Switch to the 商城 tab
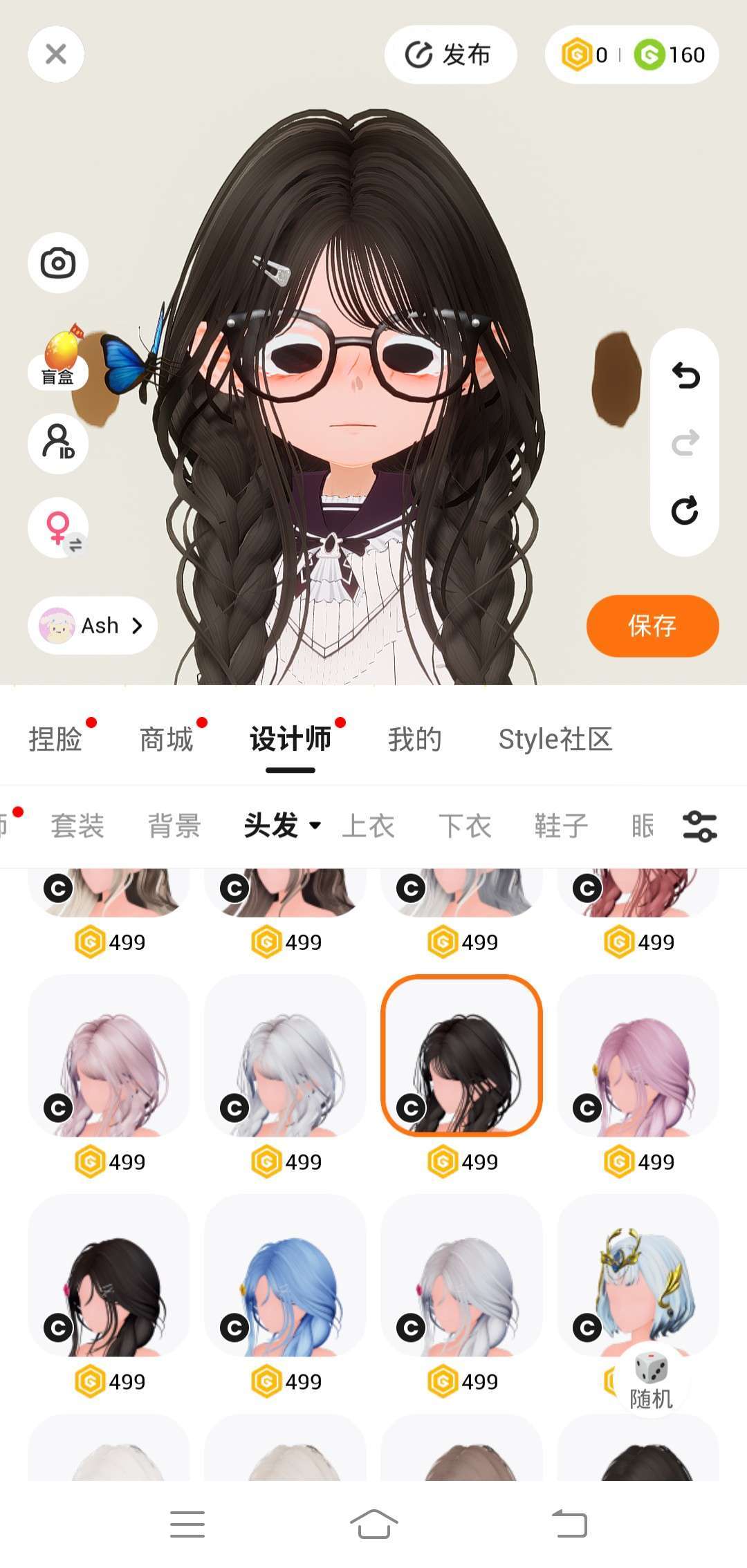 coord(166,739)
